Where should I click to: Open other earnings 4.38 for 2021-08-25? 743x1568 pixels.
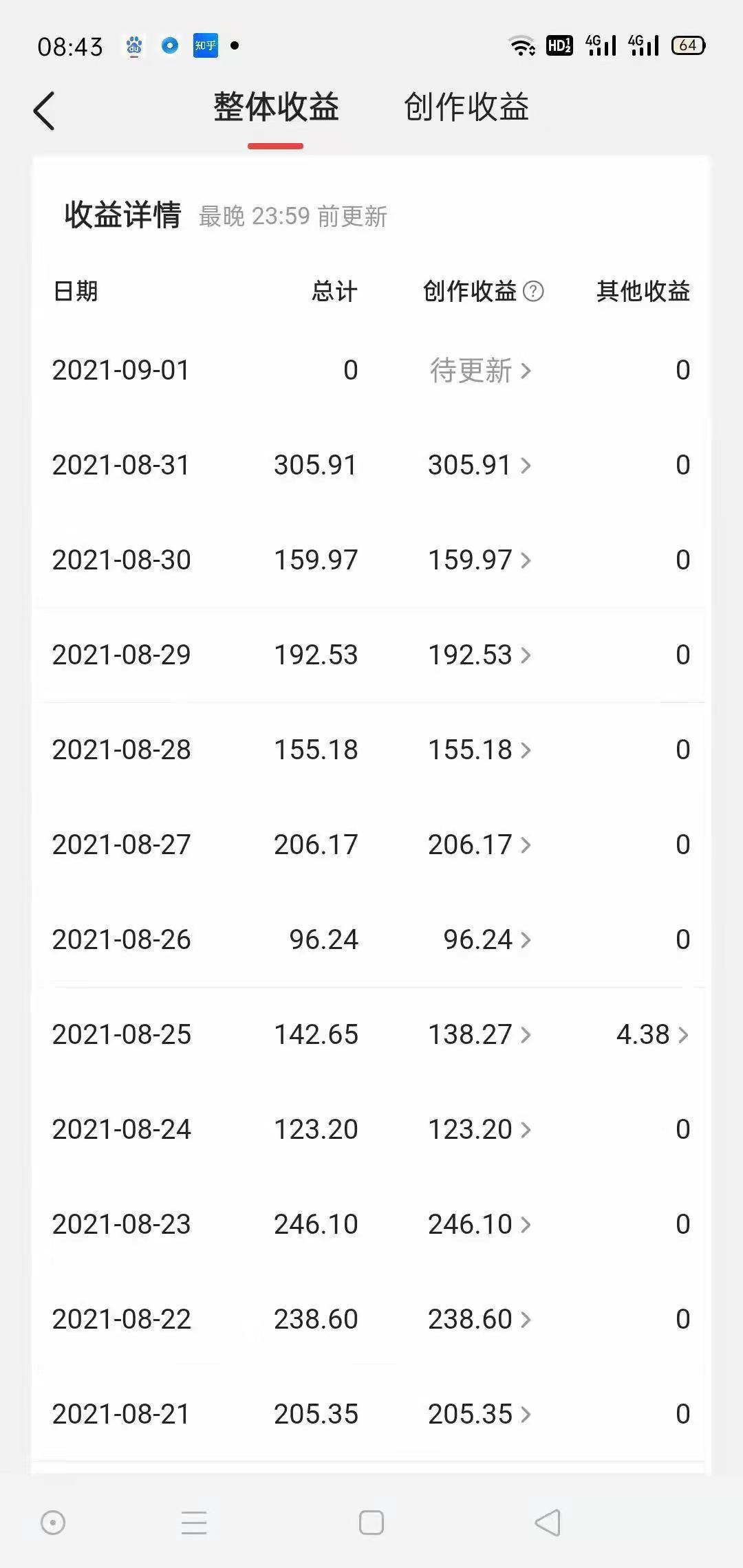point(653,1035)
